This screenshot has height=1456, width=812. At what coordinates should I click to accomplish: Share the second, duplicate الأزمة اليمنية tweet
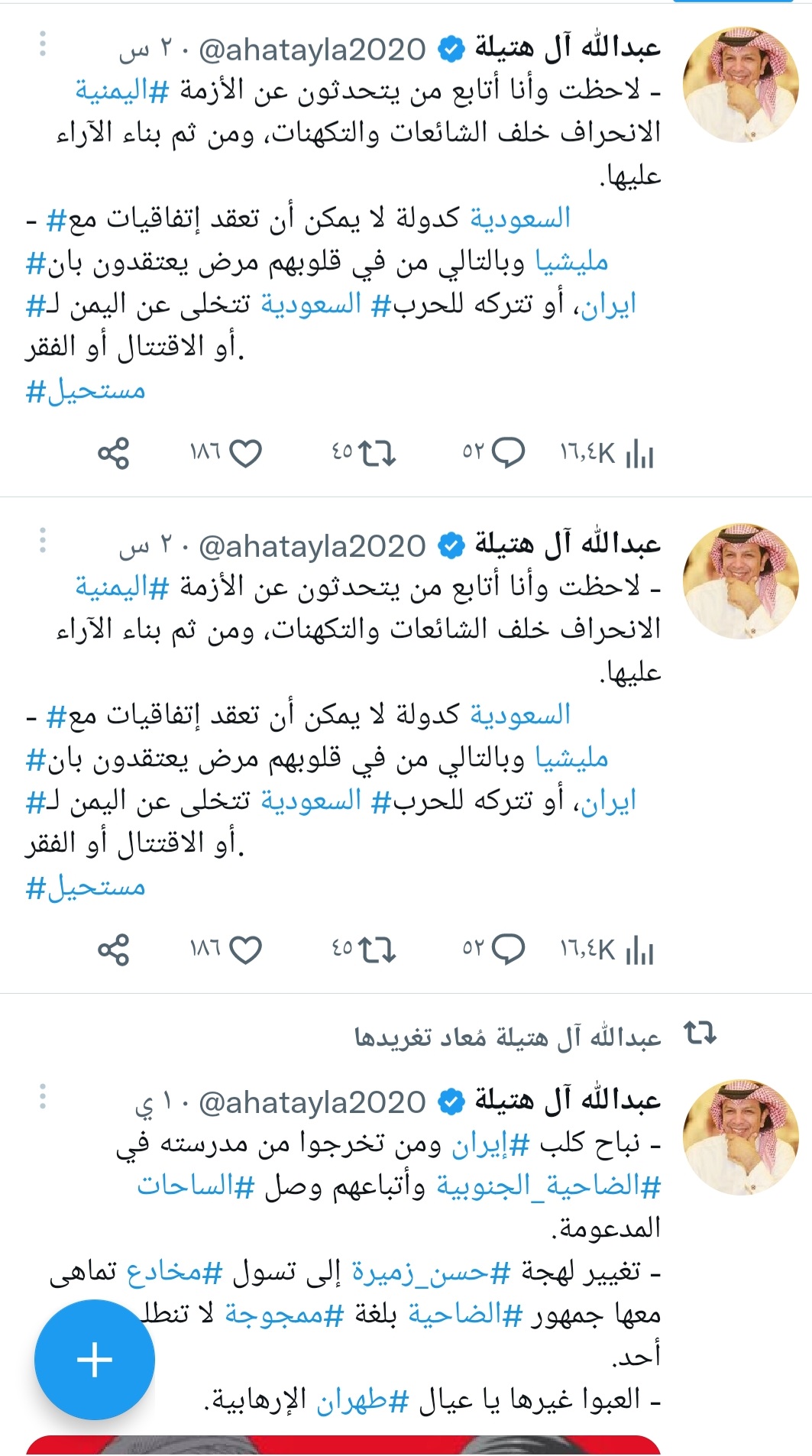click(x=114, y=950)
